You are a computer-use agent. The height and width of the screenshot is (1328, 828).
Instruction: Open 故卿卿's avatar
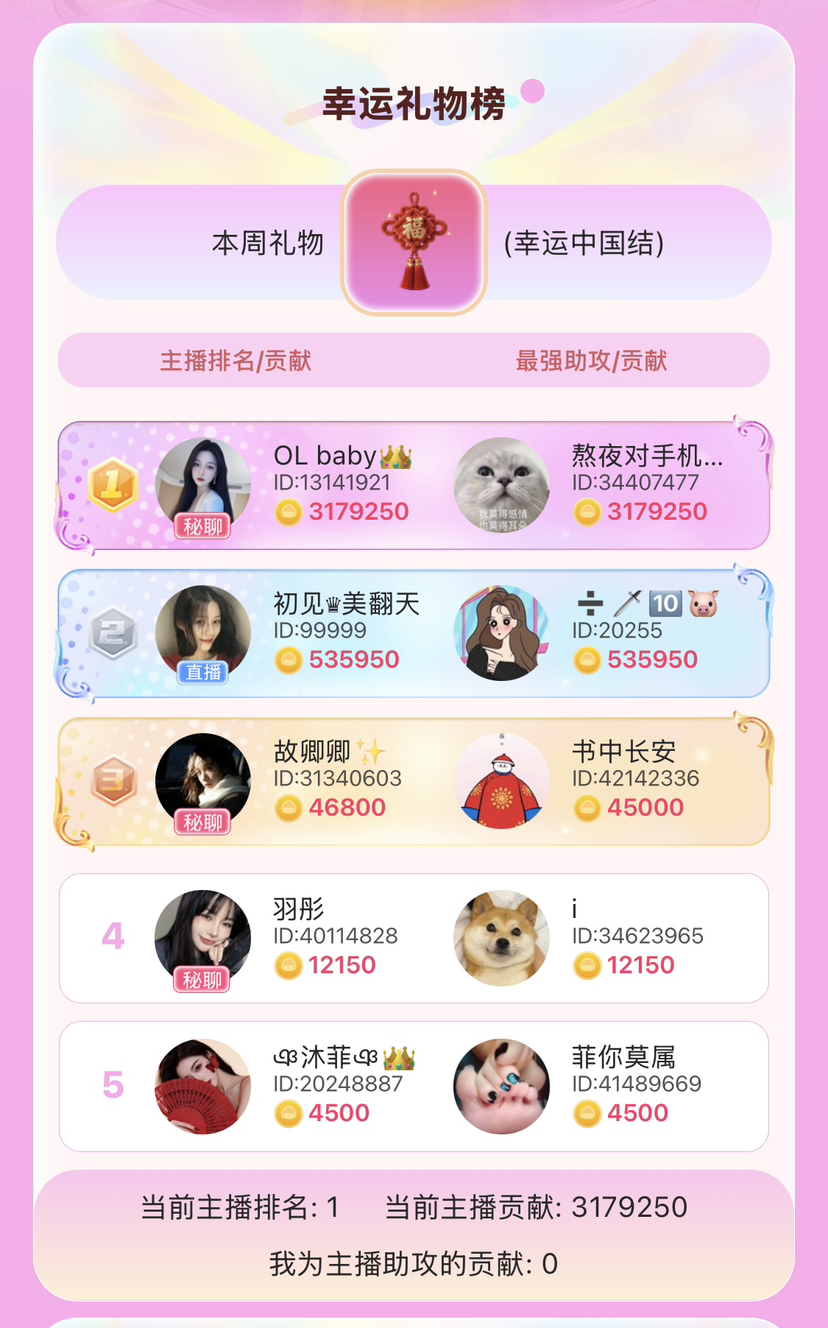pyautogui.click(x=203, y=780)
